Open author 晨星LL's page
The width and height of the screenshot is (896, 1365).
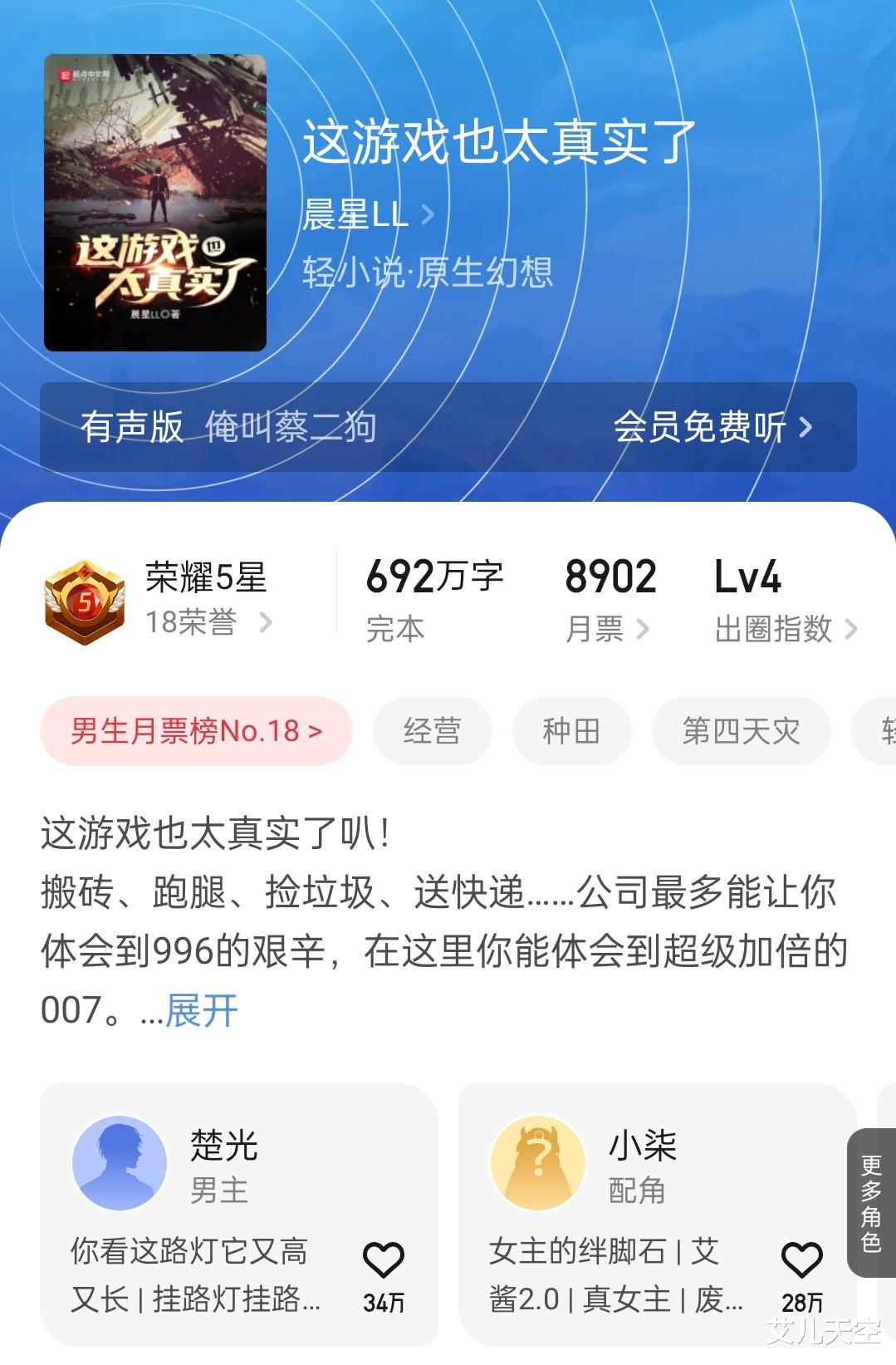point(368,214)
